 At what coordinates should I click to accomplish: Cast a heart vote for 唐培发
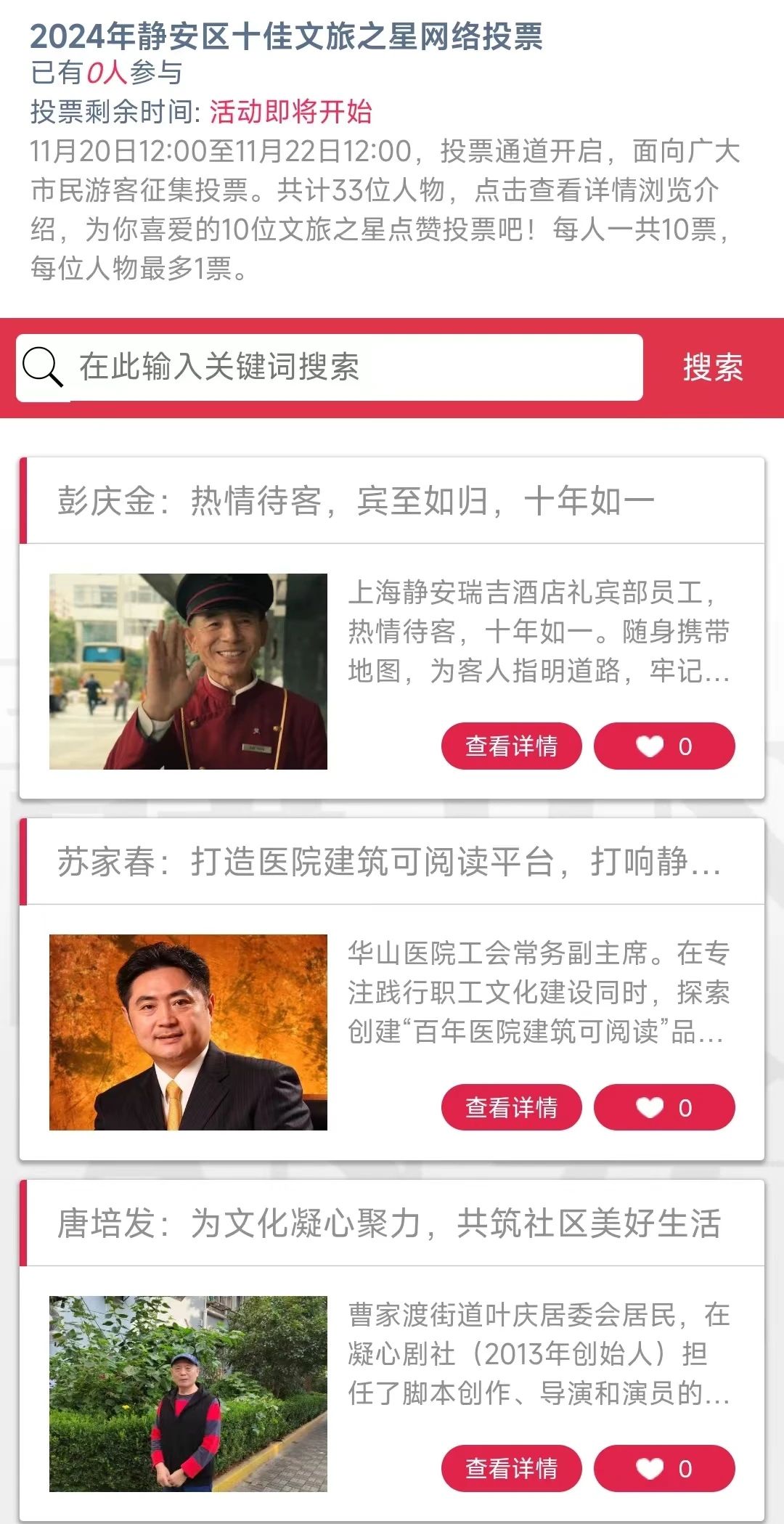664,1468
